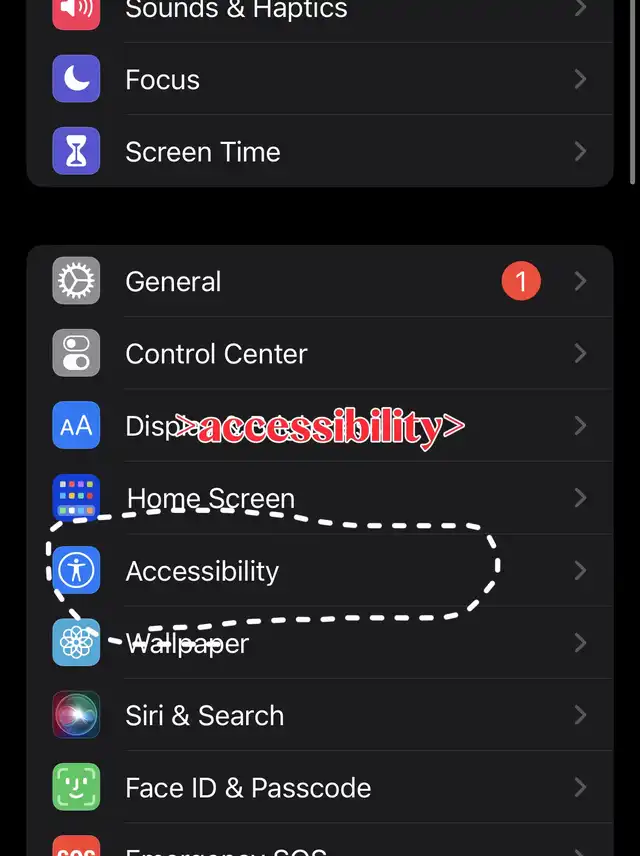The image size is (640, 856).
Task: Open General settings
Action: (174, 282)
